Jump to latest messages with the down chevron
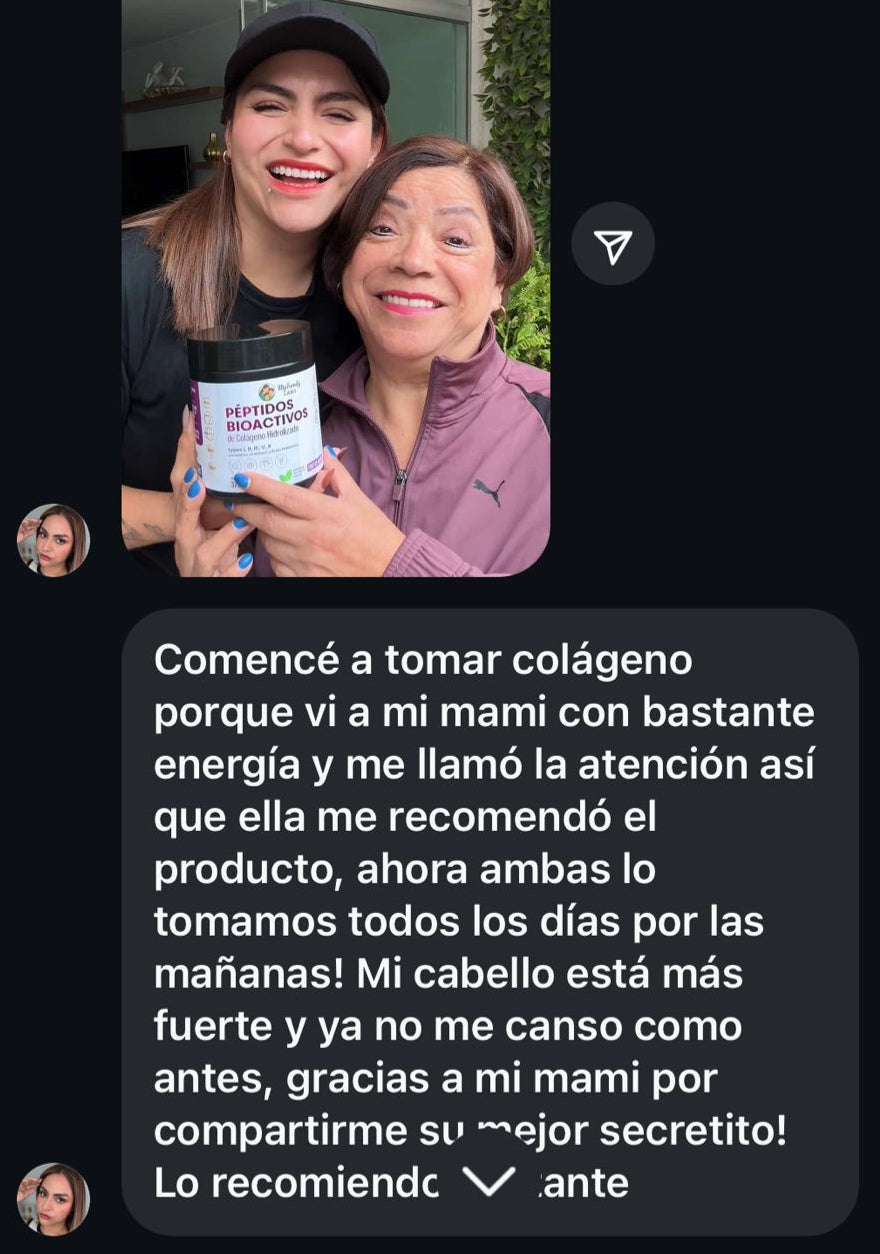Image resolution: width=880 pixels, height=1254 pixels. pos(490,1181)
